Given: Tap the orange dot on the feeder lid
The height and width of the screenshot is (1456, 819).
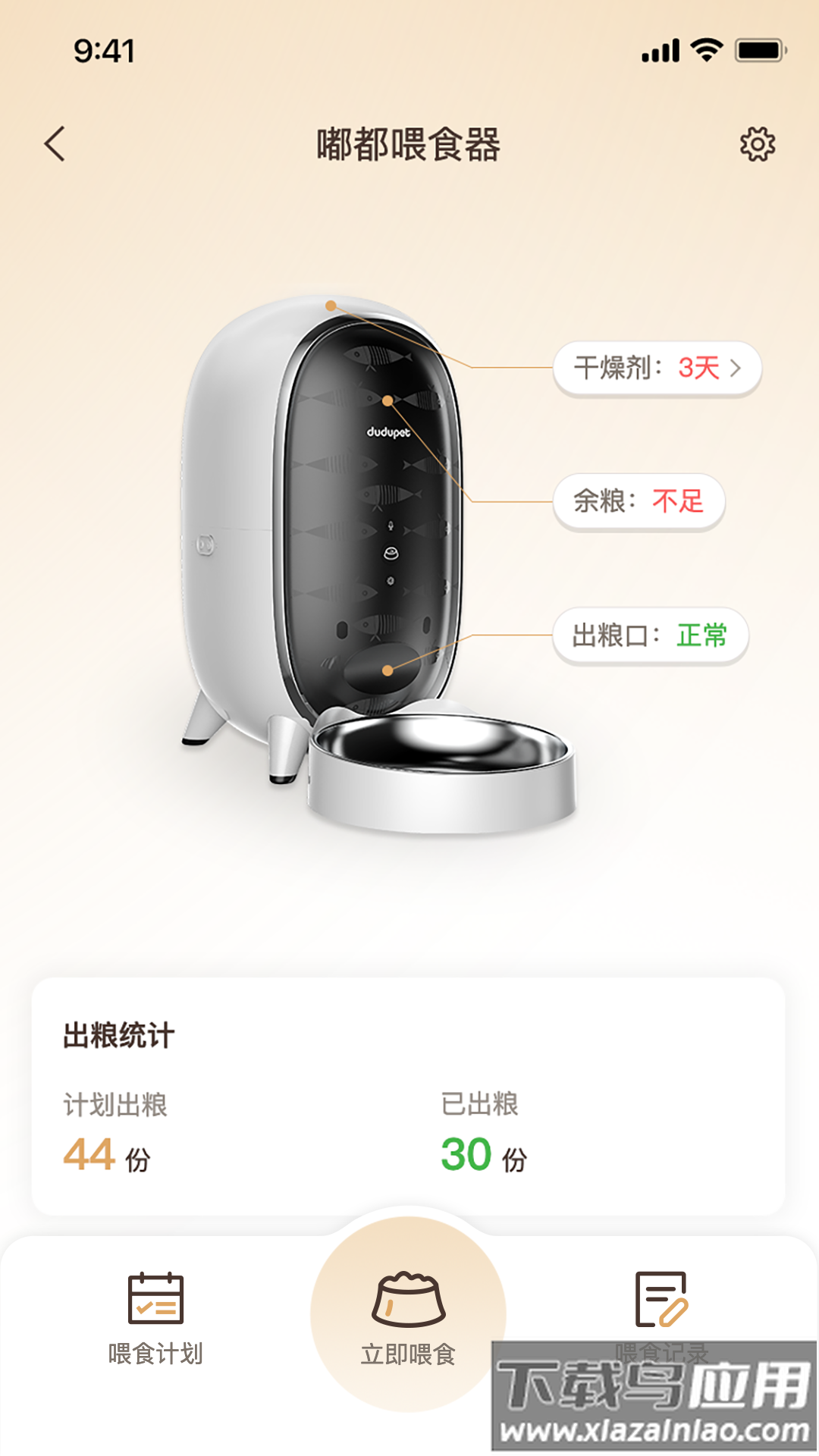Looking at the screenshot, I should 331,305.
